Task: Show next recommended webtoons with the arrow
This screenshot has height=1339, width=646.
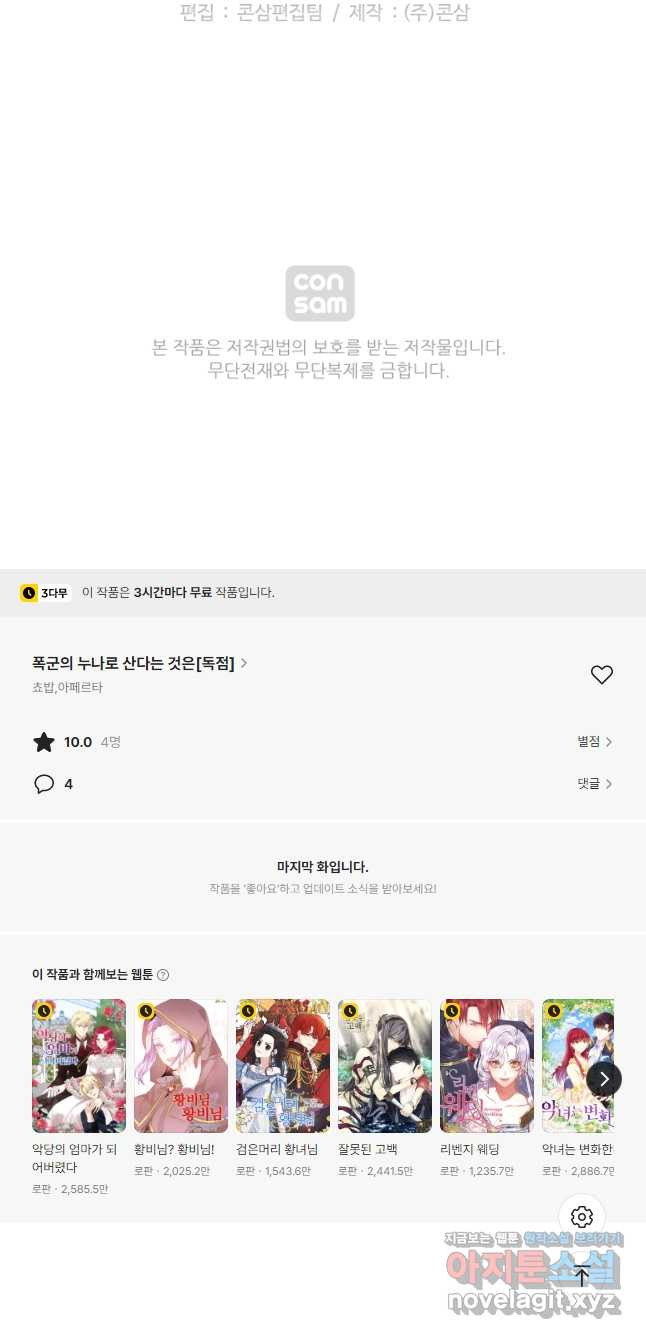Action: point(604,1079)
